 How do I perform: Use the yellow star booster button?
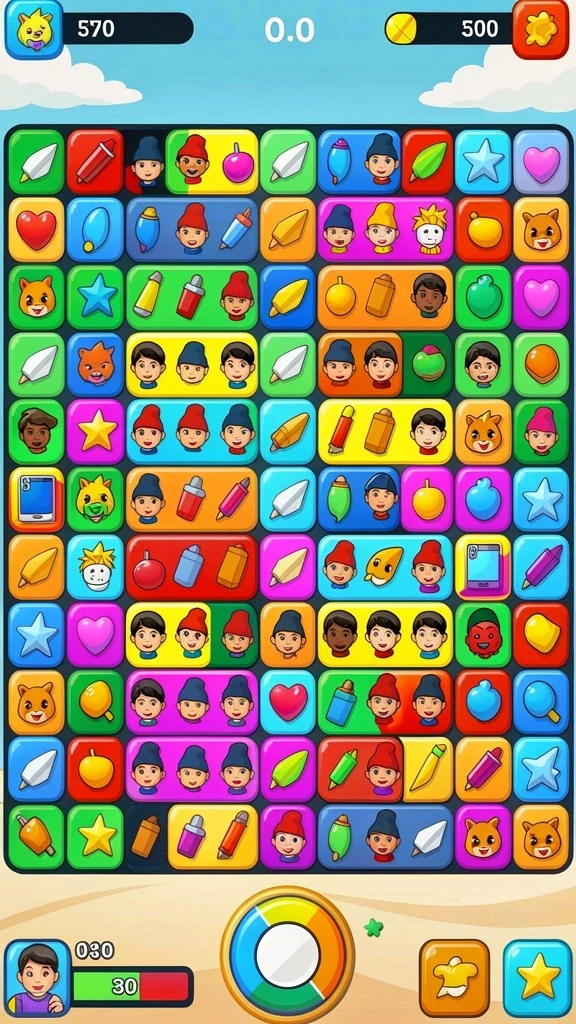tap(537, 978)
